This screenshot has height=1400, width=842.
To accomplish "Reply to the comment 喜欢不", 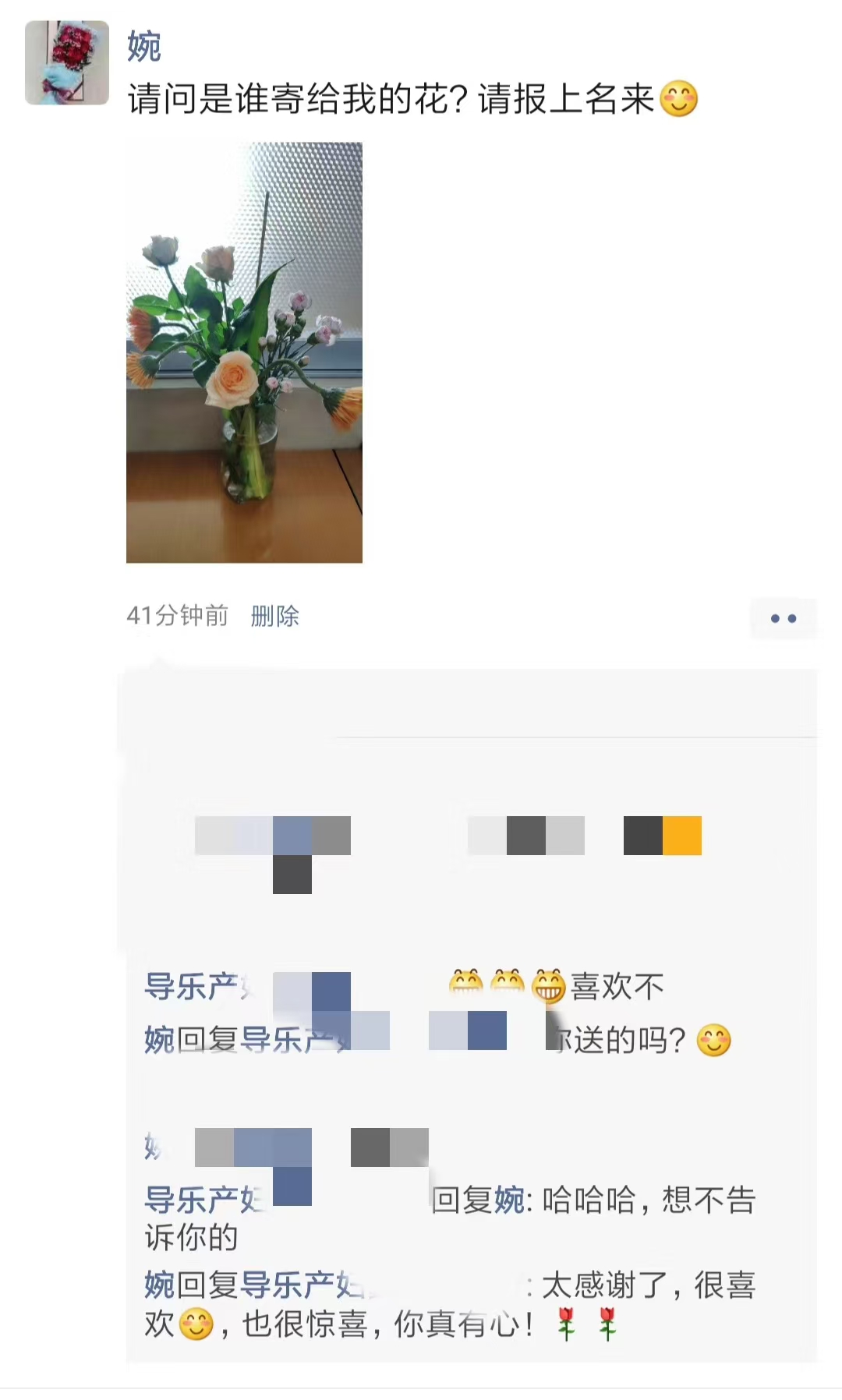I will pos(616,987).
